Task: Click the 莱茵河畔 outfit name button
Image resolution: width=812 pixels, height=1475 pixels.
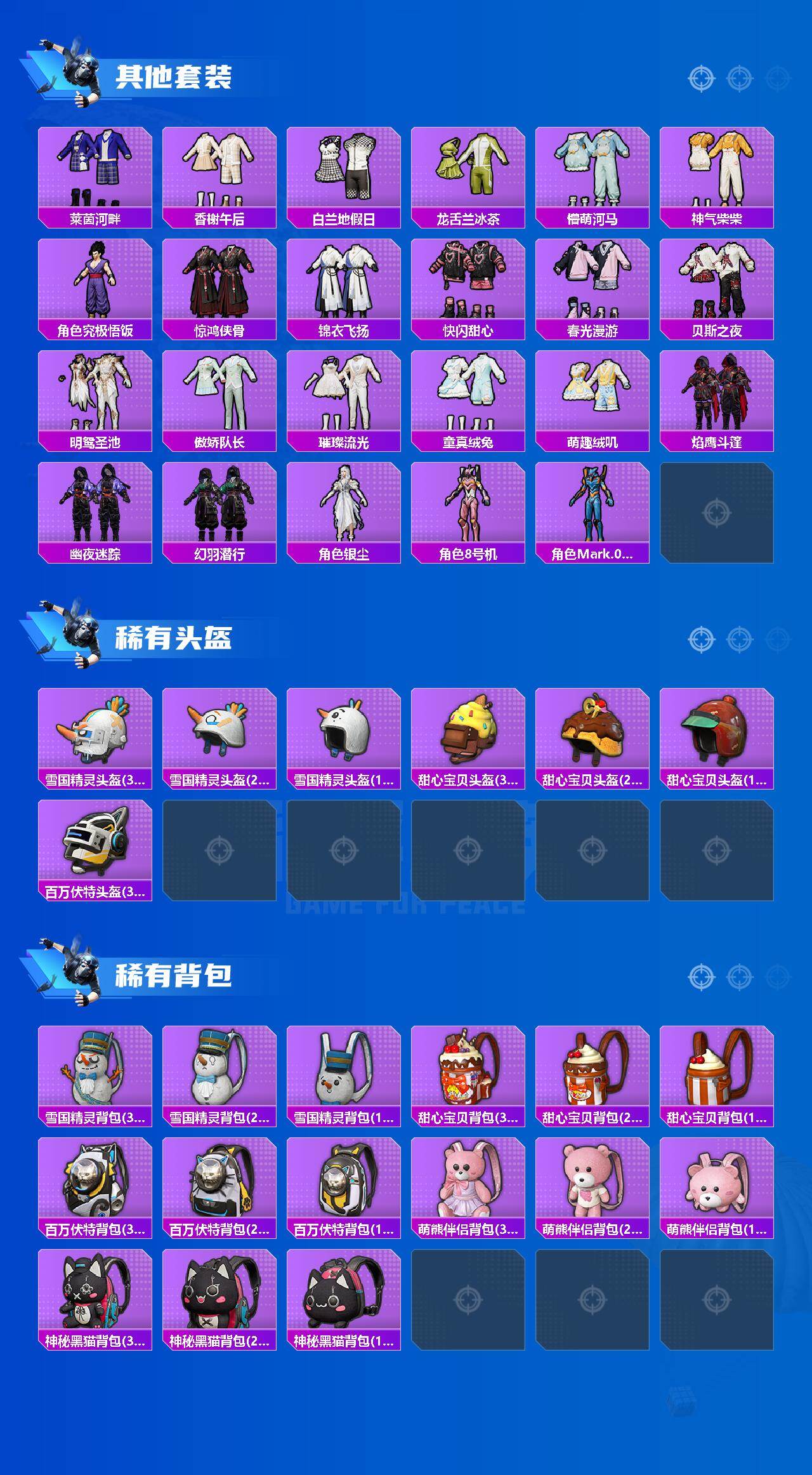Action: coord(95,219)
